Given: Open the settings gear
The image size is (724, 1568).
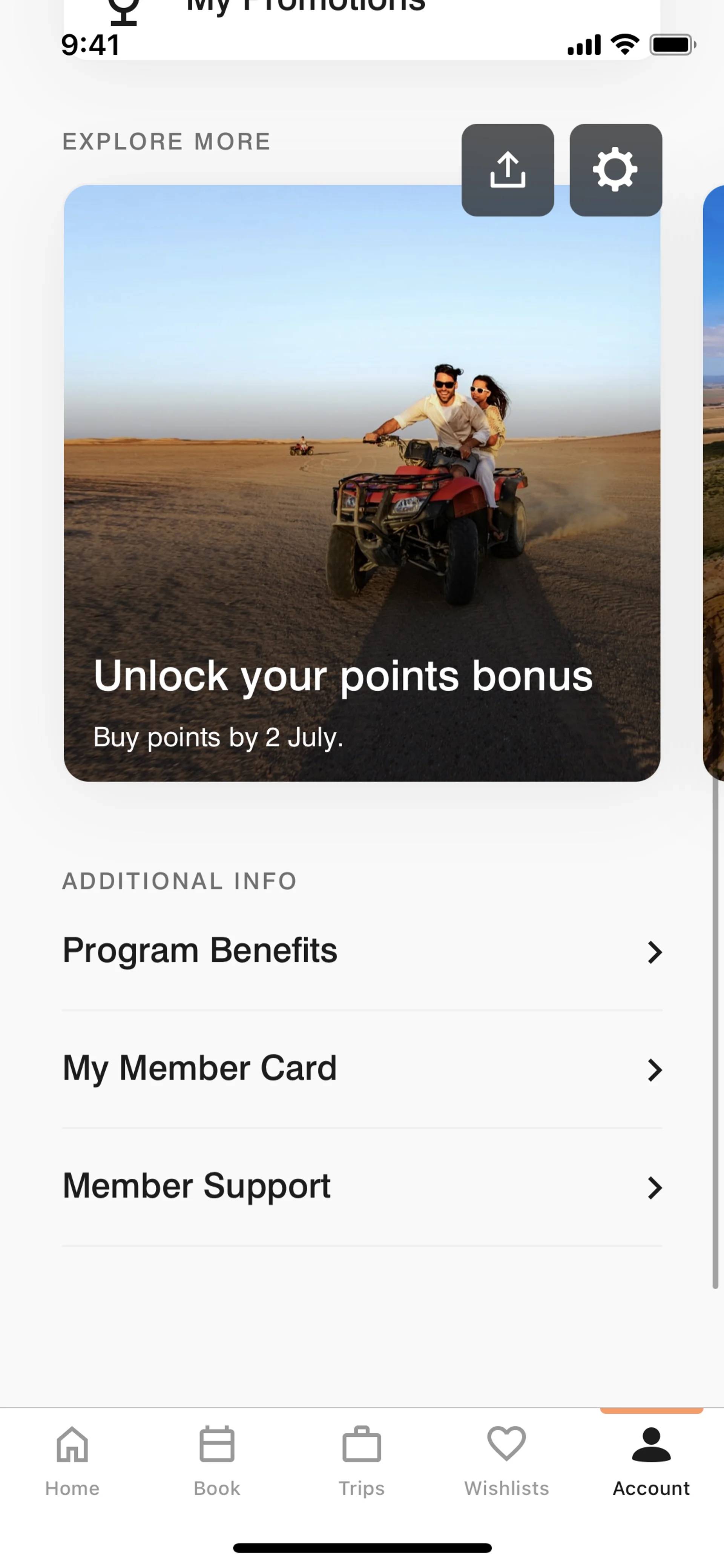Looking at the screenshot, I should pos(615,170).
